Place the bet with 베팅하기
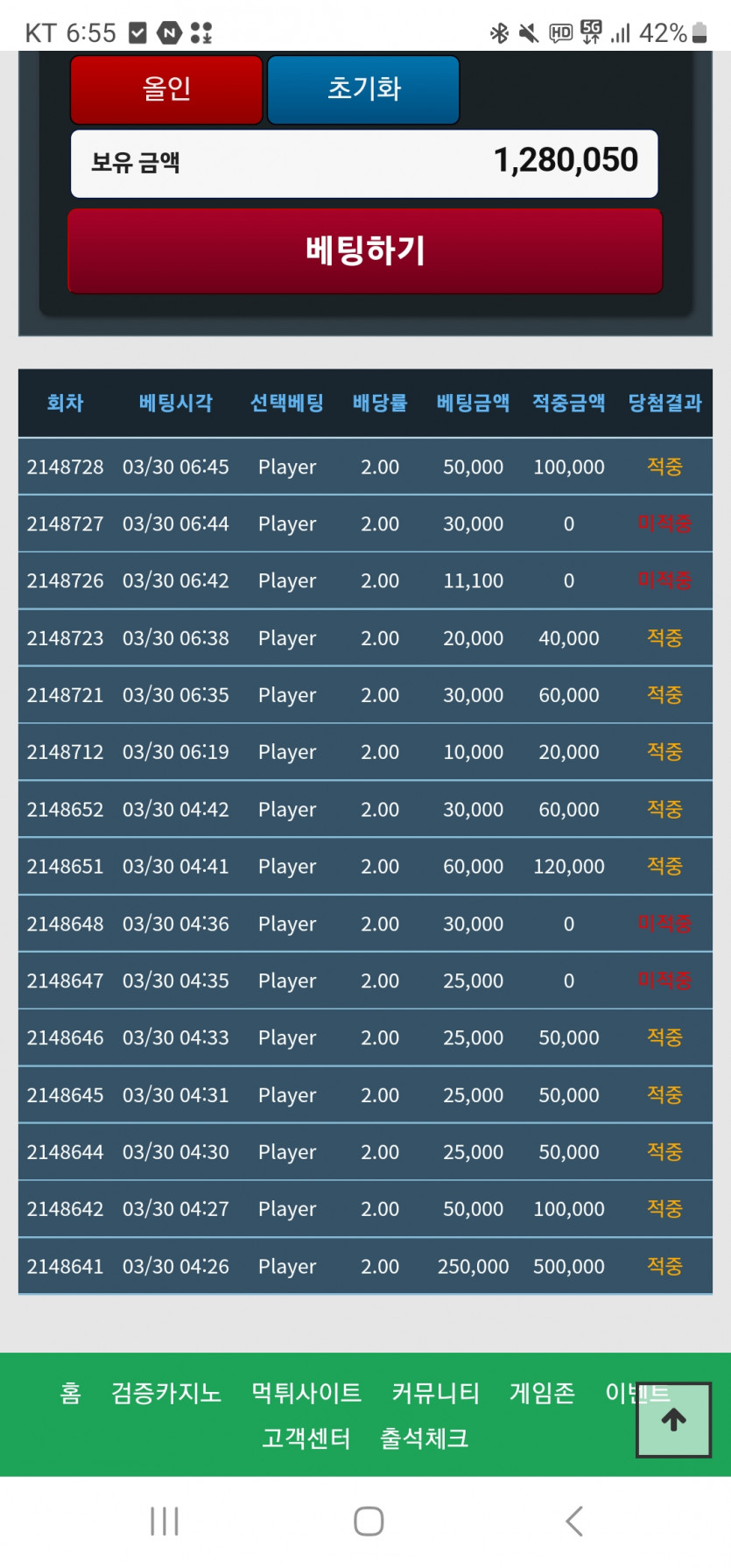This screenshot has height=1568, width=731. 365,251
